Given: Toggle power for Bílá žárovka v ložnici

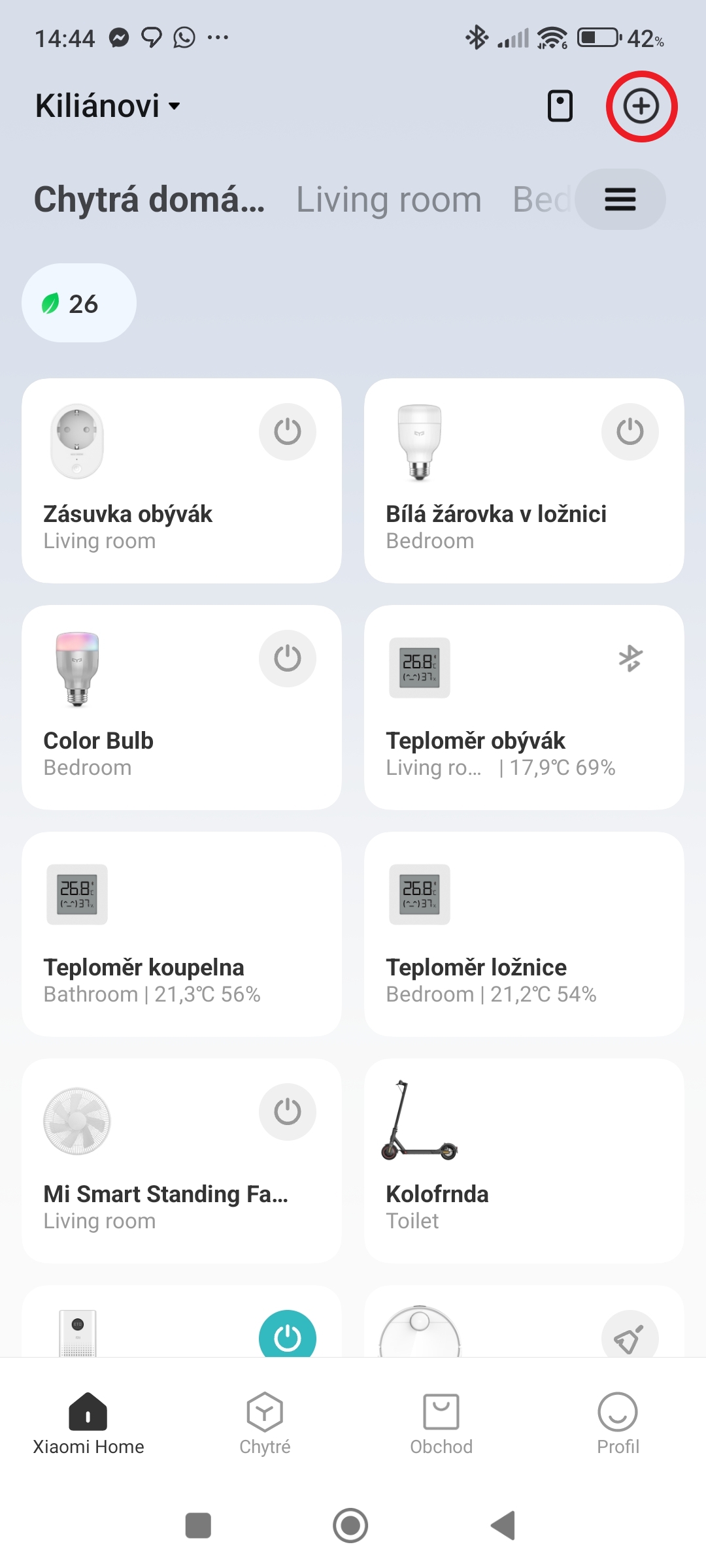Looking at the screenshot, I should point(630,432).
